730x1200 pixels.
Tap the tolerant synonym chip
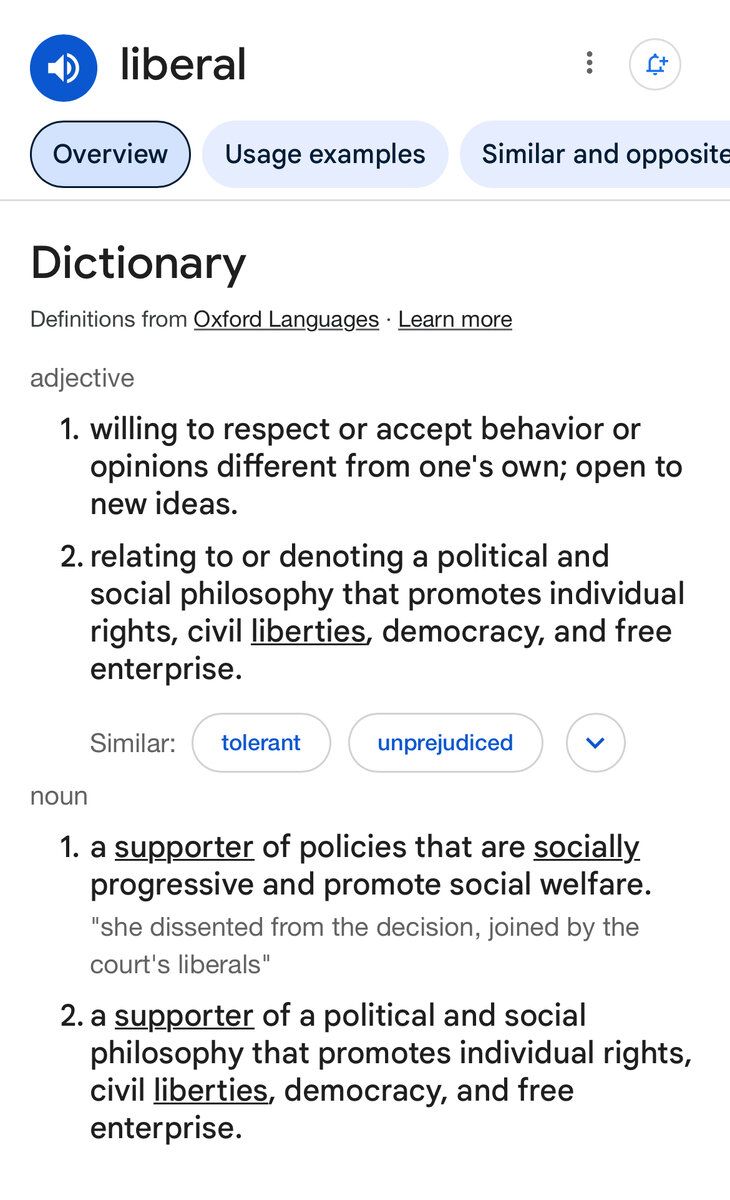[261, 743]
